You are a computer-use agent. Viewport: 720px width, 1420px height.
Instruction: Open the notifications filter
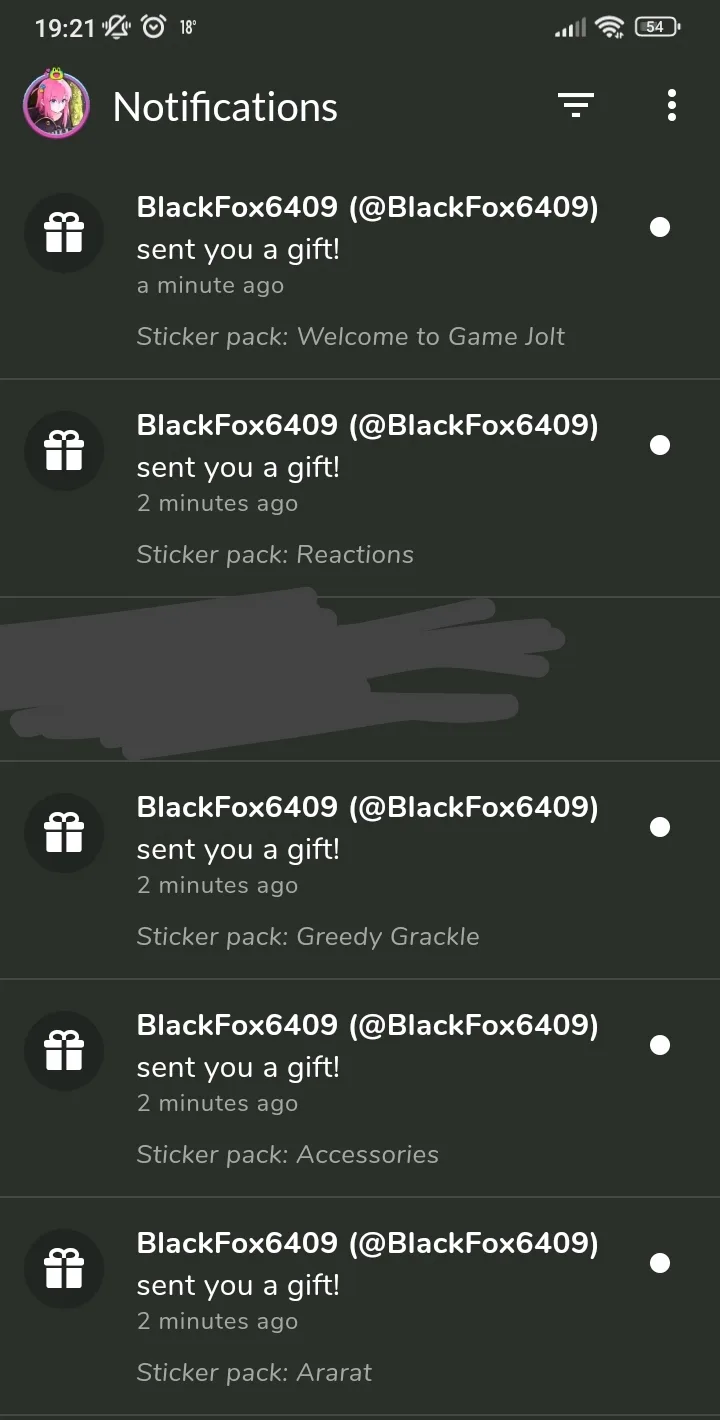[576, 105]
